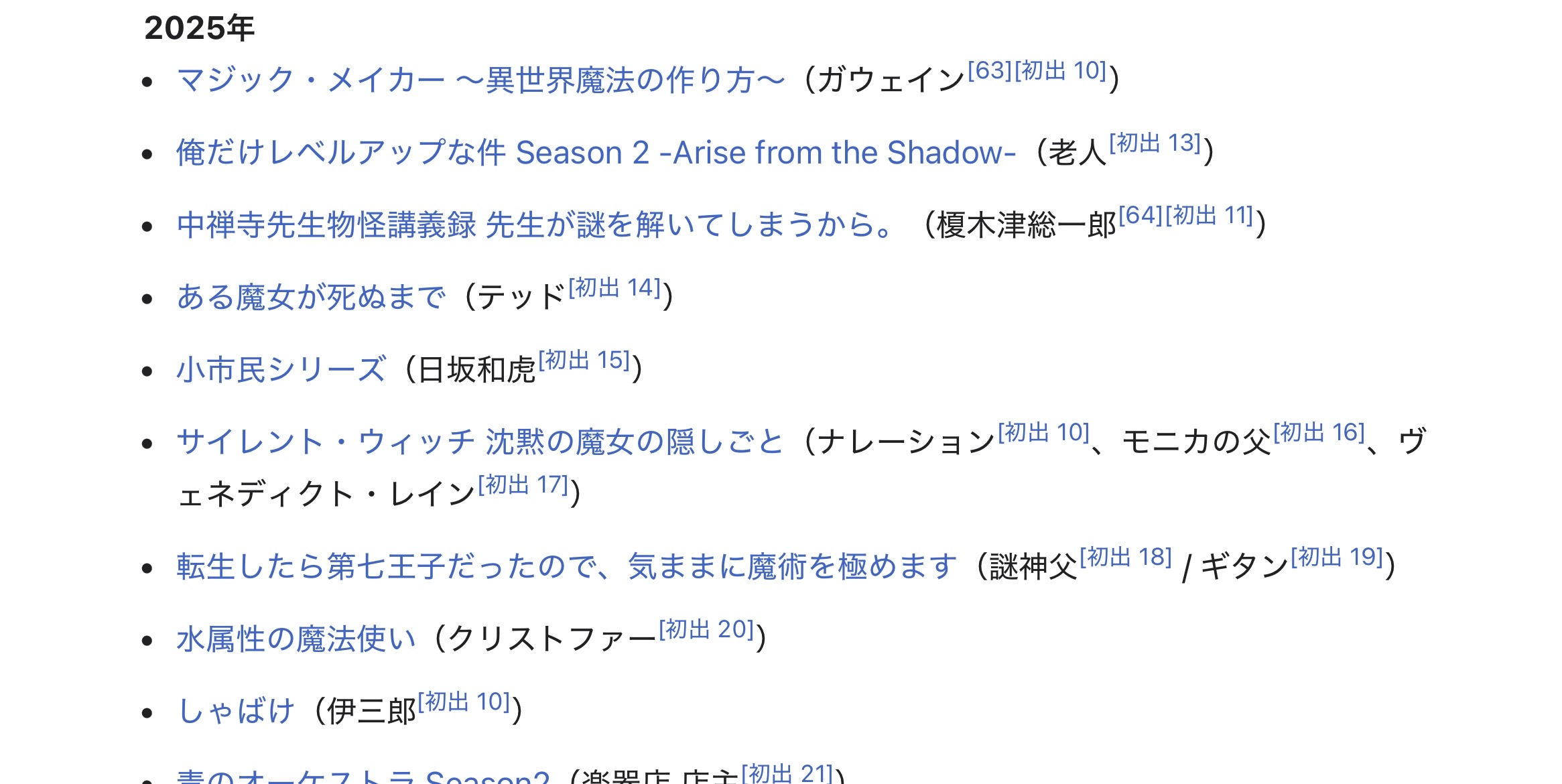The image size is (1562, 784).
Task: Tap the 初出 20 footnote after クリストファー
Action: coord(706,629)
